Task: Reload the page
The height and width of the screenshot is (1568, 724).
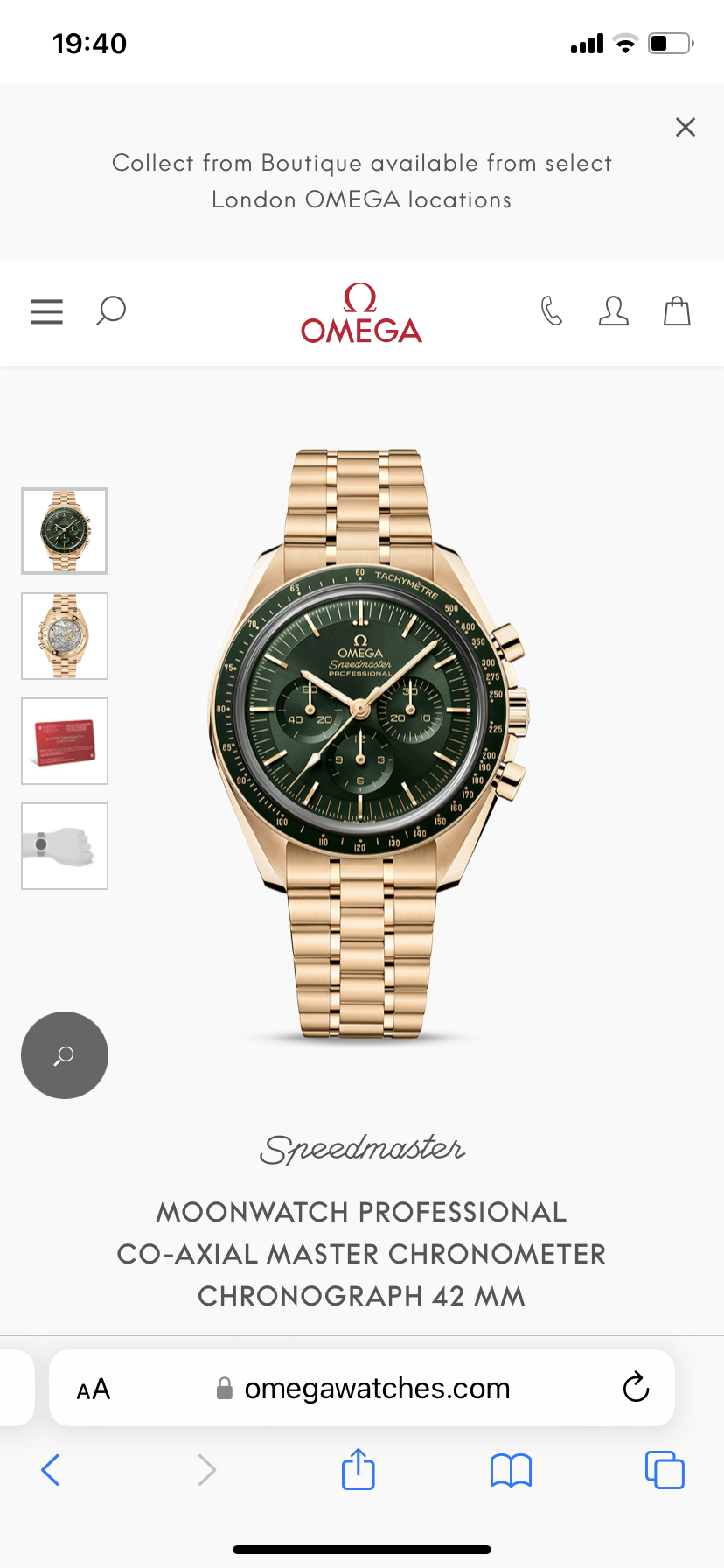Action: (636, 1388)
